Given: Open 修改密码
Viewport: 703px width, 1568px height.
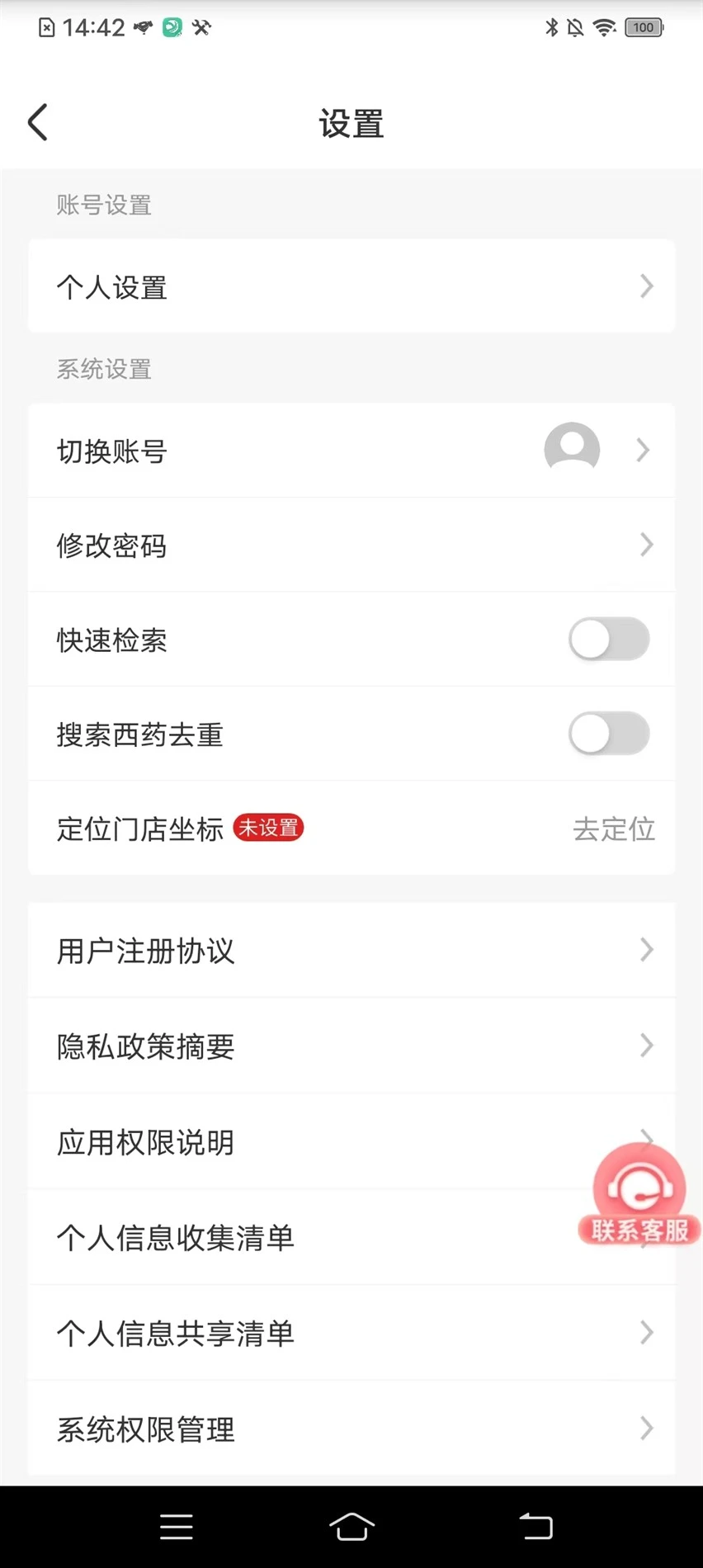Looking at the screenshot, I should pyautogui.click(x=351, y=545).
